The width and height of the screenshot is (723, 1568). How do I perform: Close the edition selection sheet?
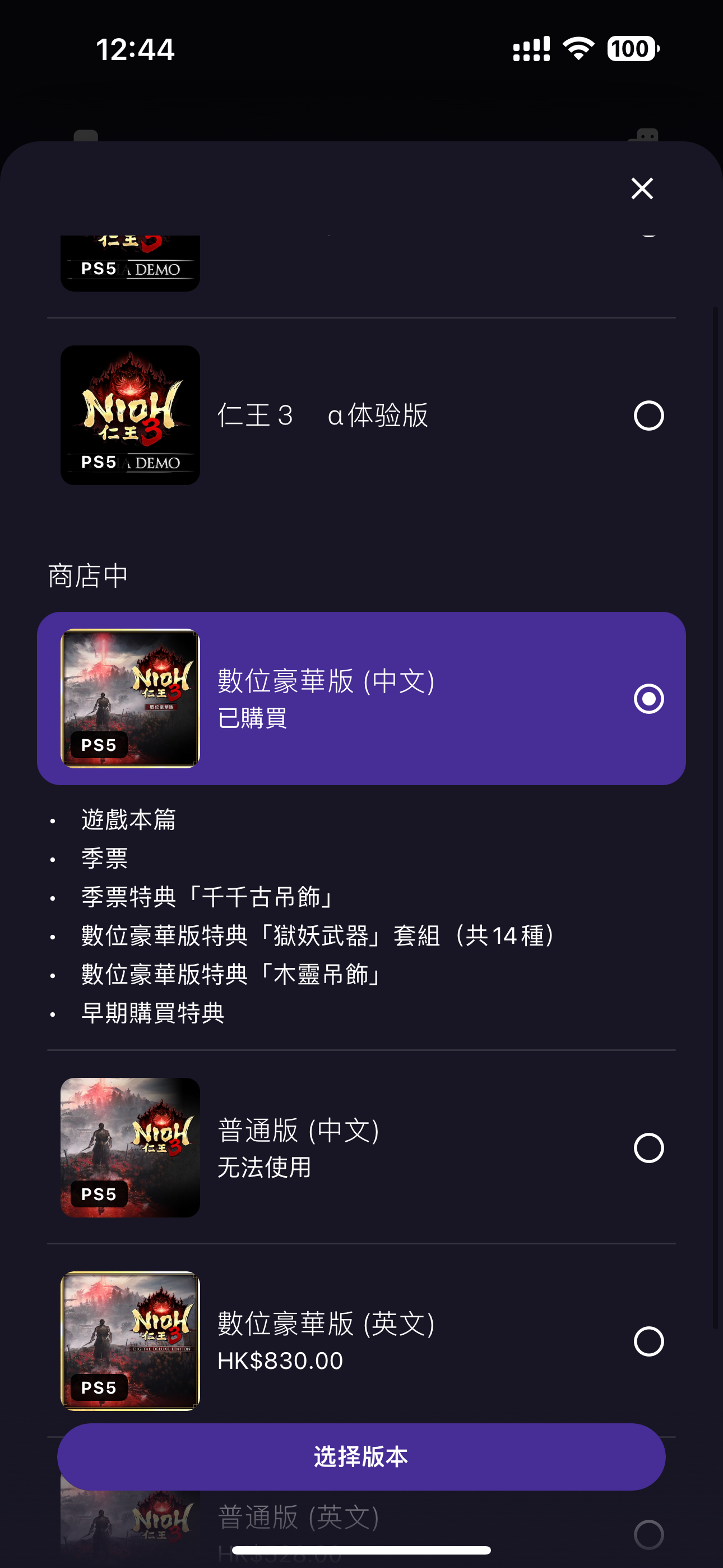(642, 188)
